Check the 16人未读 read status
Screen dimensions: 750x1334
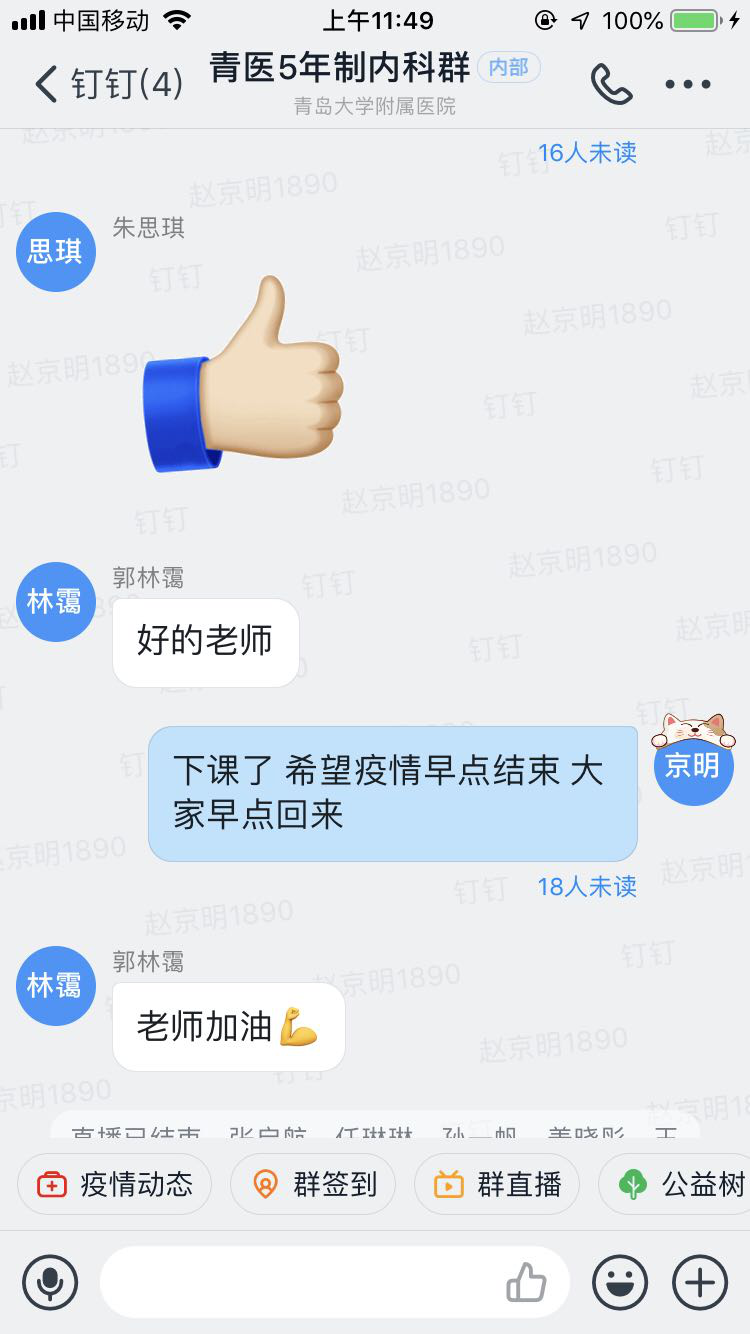coord(587,153)
